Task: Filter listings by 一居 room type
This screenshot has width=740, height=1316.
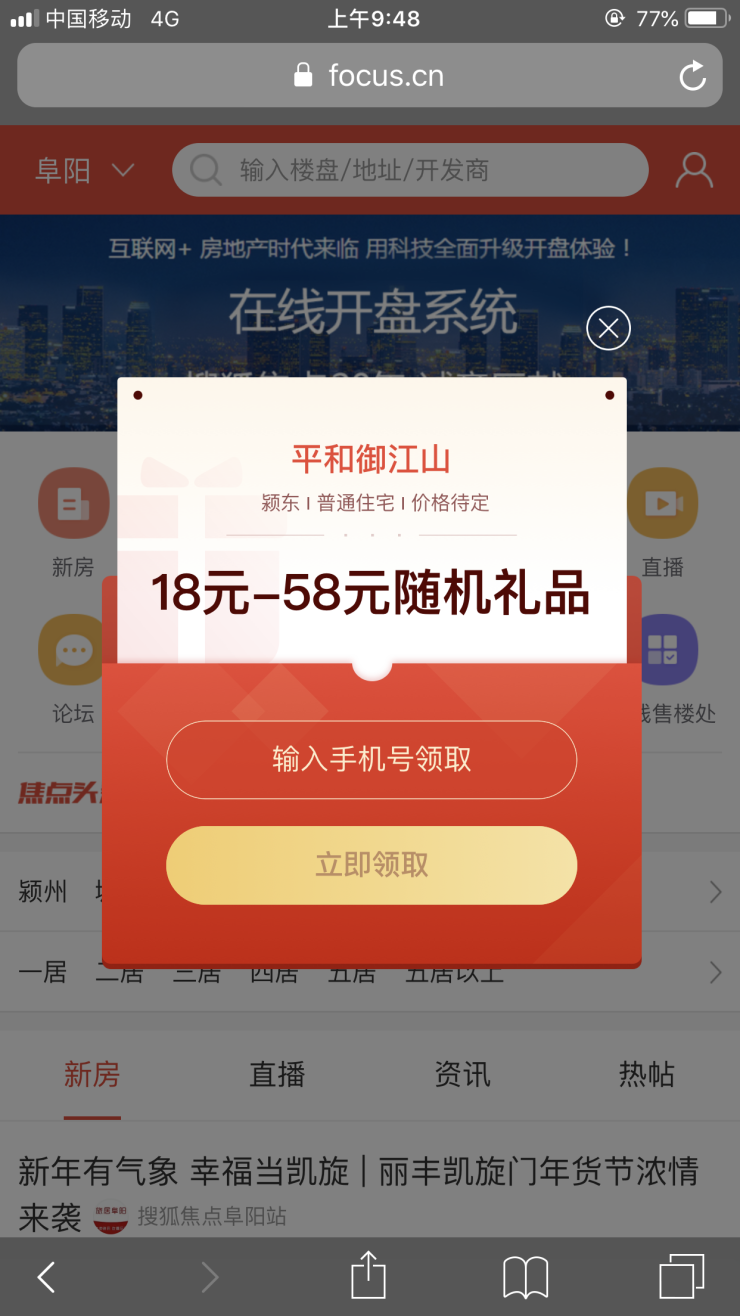Action: 43,971
